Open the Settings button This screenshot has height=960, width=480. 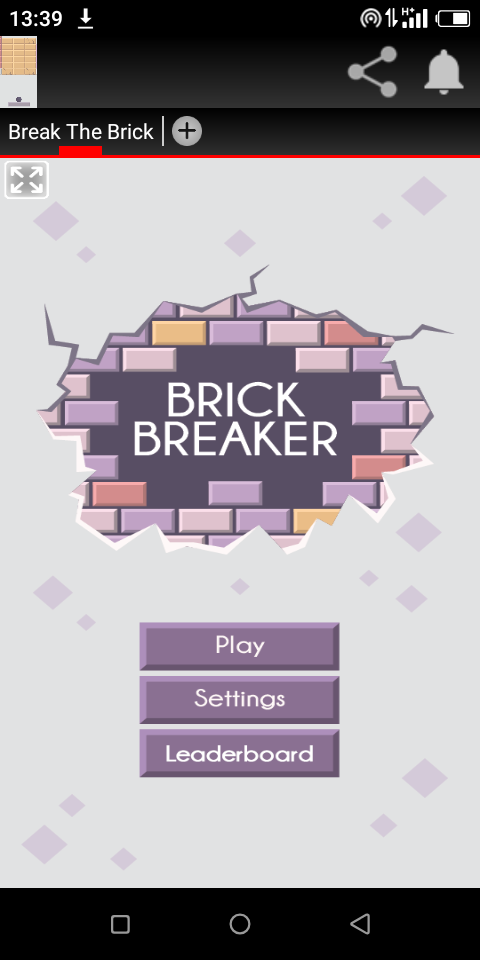(x=239, y=699)
